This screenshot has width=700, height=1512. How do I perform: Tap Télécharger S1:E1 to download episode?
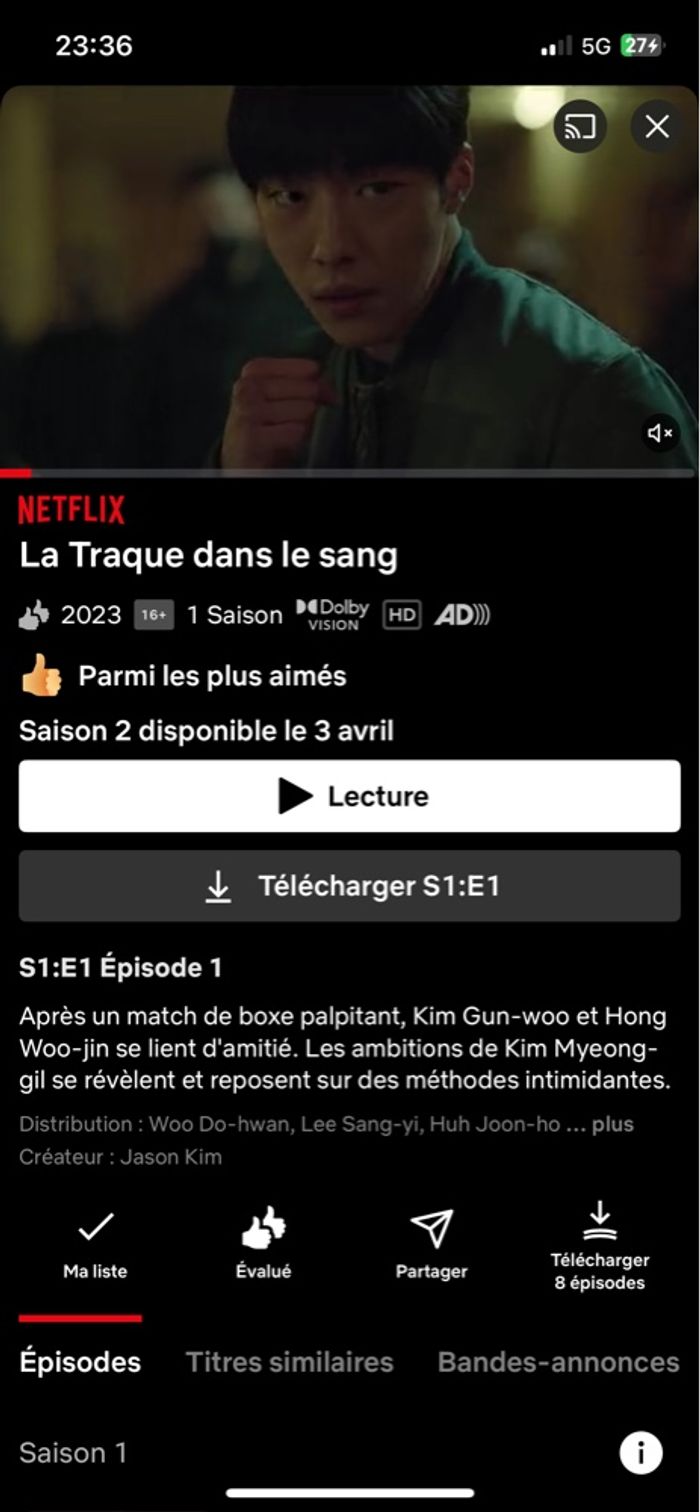[x=349, y=886]
